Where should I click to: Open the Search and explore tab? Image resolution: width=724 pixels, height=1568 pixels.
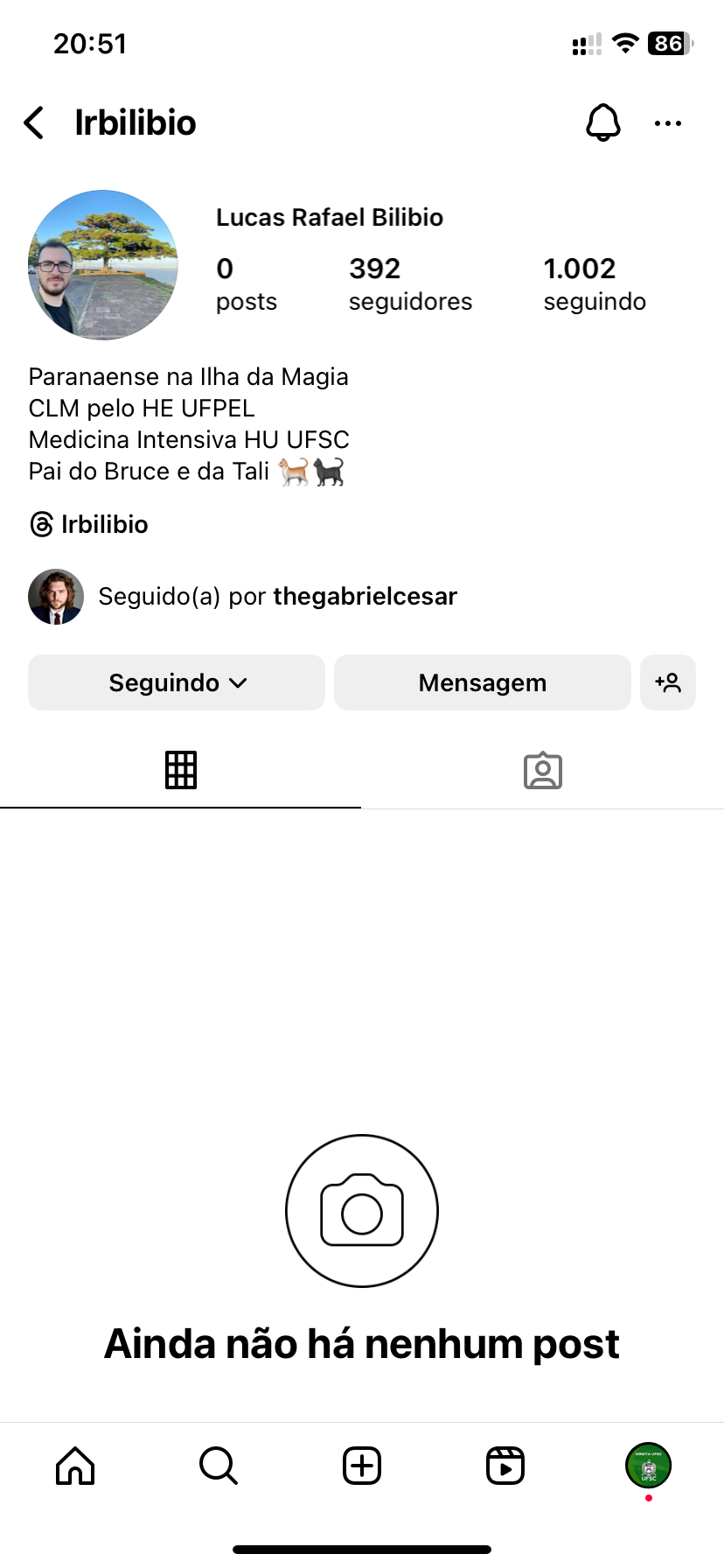point(219,1466)
